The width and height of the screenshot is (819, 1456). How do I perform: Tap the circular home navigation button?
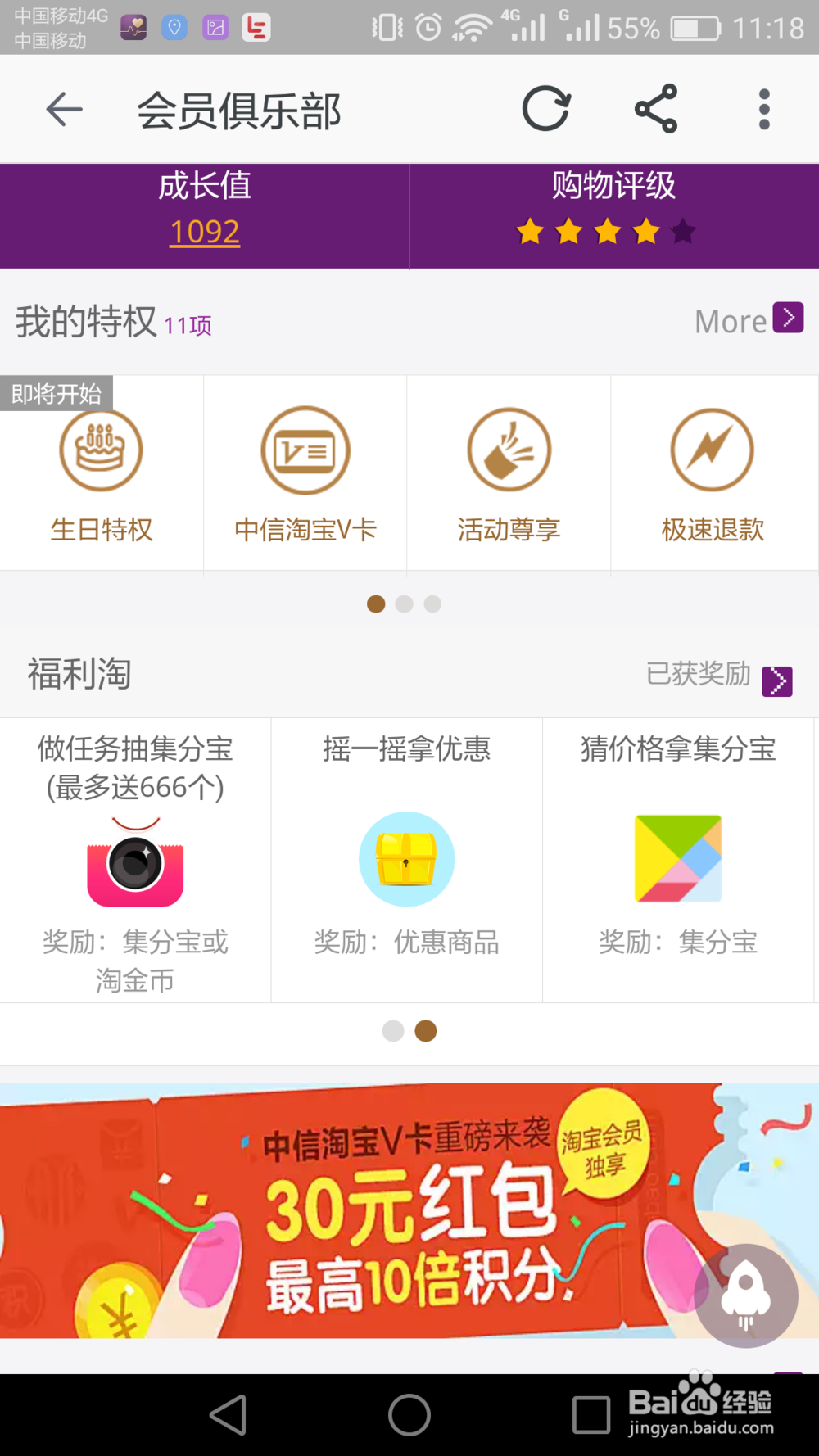pyautogui.click(x=409, y=1414)
